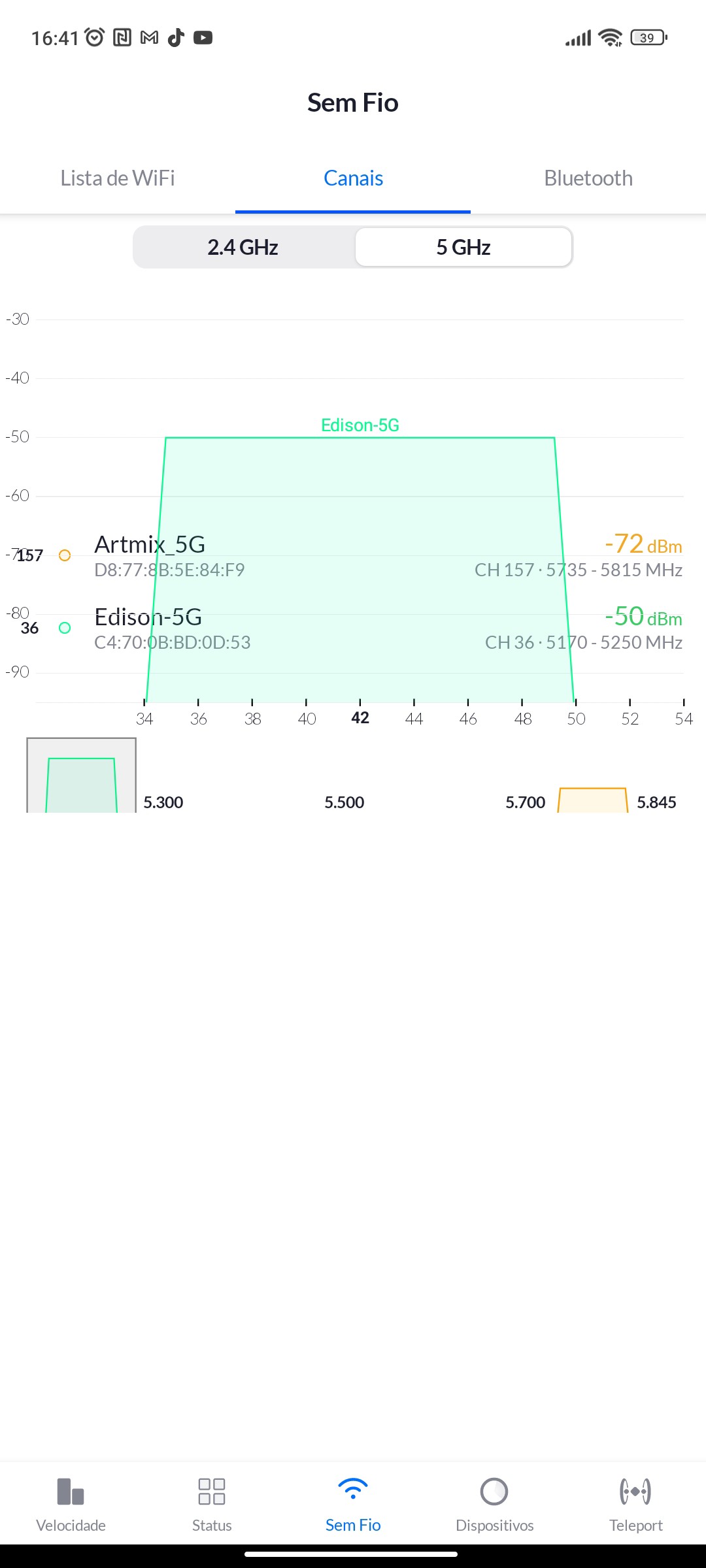
Task: Switch to the Lista de WiFi tab
Action: tap(118, 178)
